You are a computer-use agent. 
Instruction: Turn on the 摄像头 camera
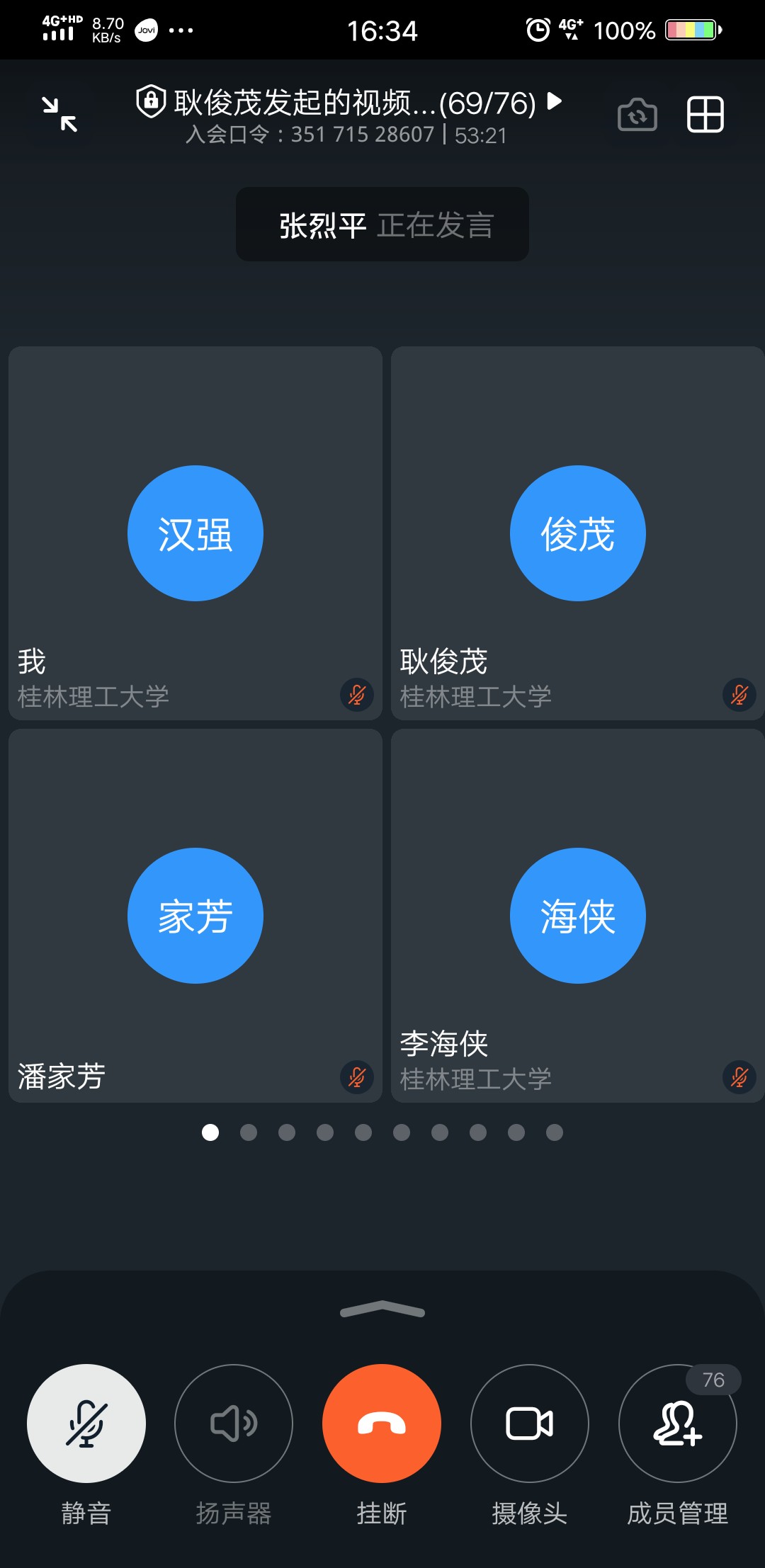click(x=530, y=1423)
